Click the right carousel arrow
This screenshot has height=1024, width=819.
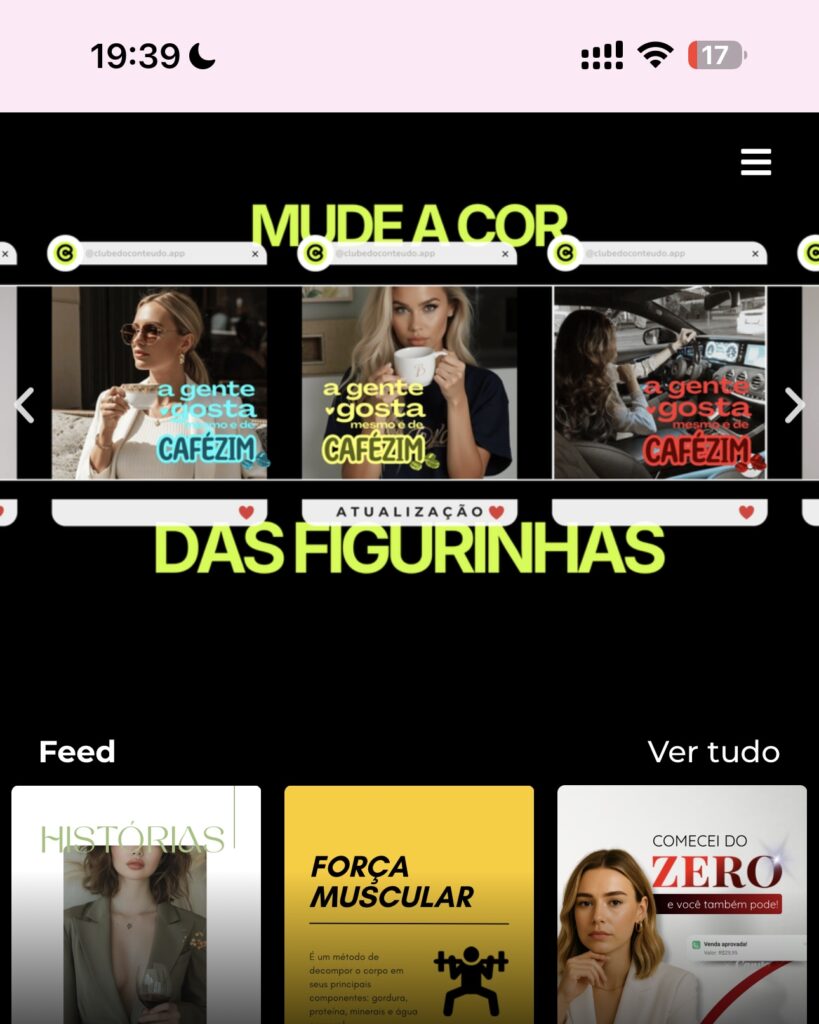pyautogui.click(x=795, y=405)
